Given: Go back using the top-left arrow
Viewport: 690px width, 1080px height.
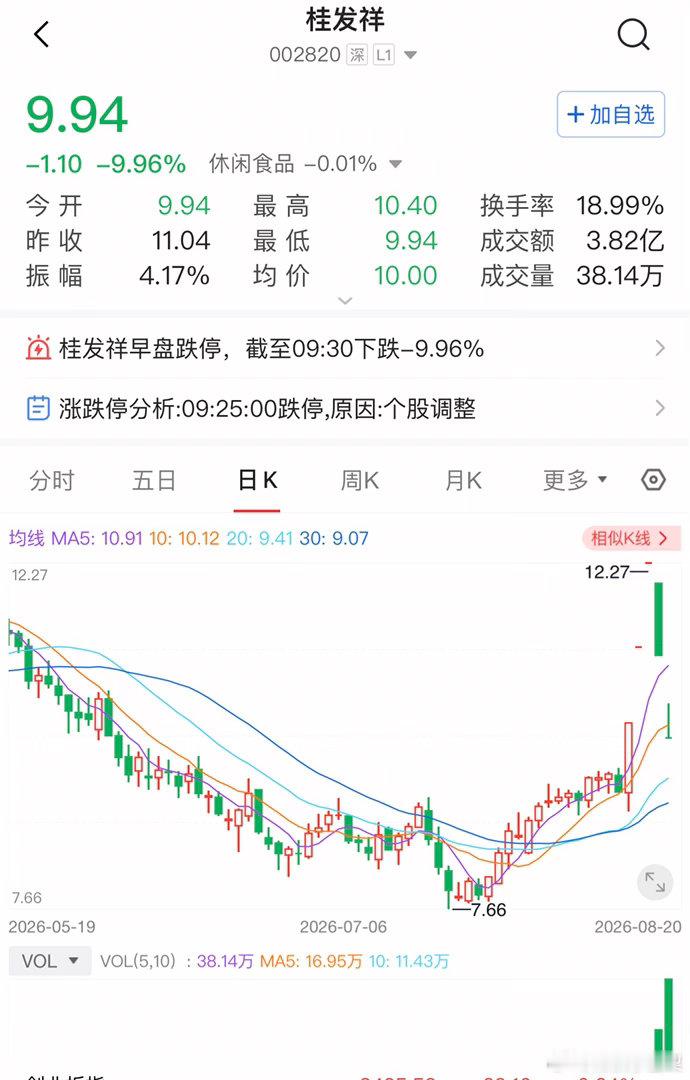Looking at the screenshot, I should click(42, 34).
